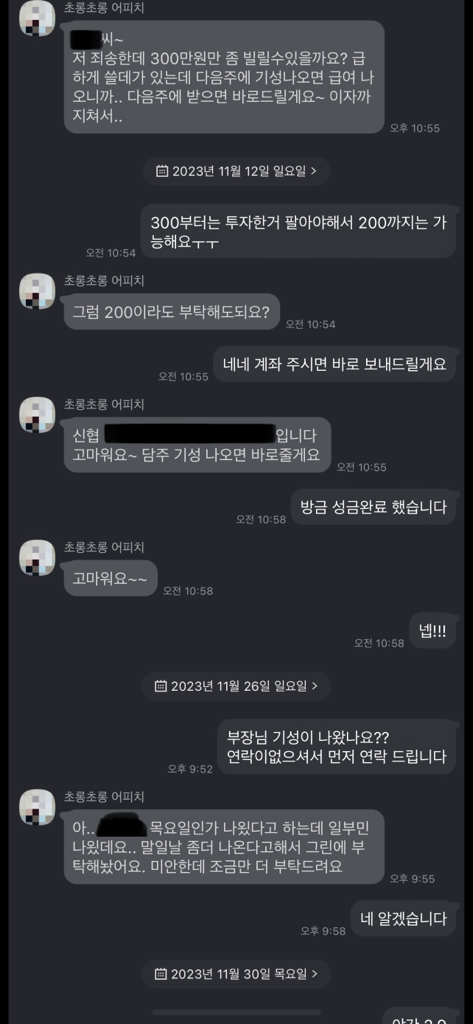
Task: Open profile photo beside the 목요일인가 나왔다고 message
Action: (x=37, y=807)
